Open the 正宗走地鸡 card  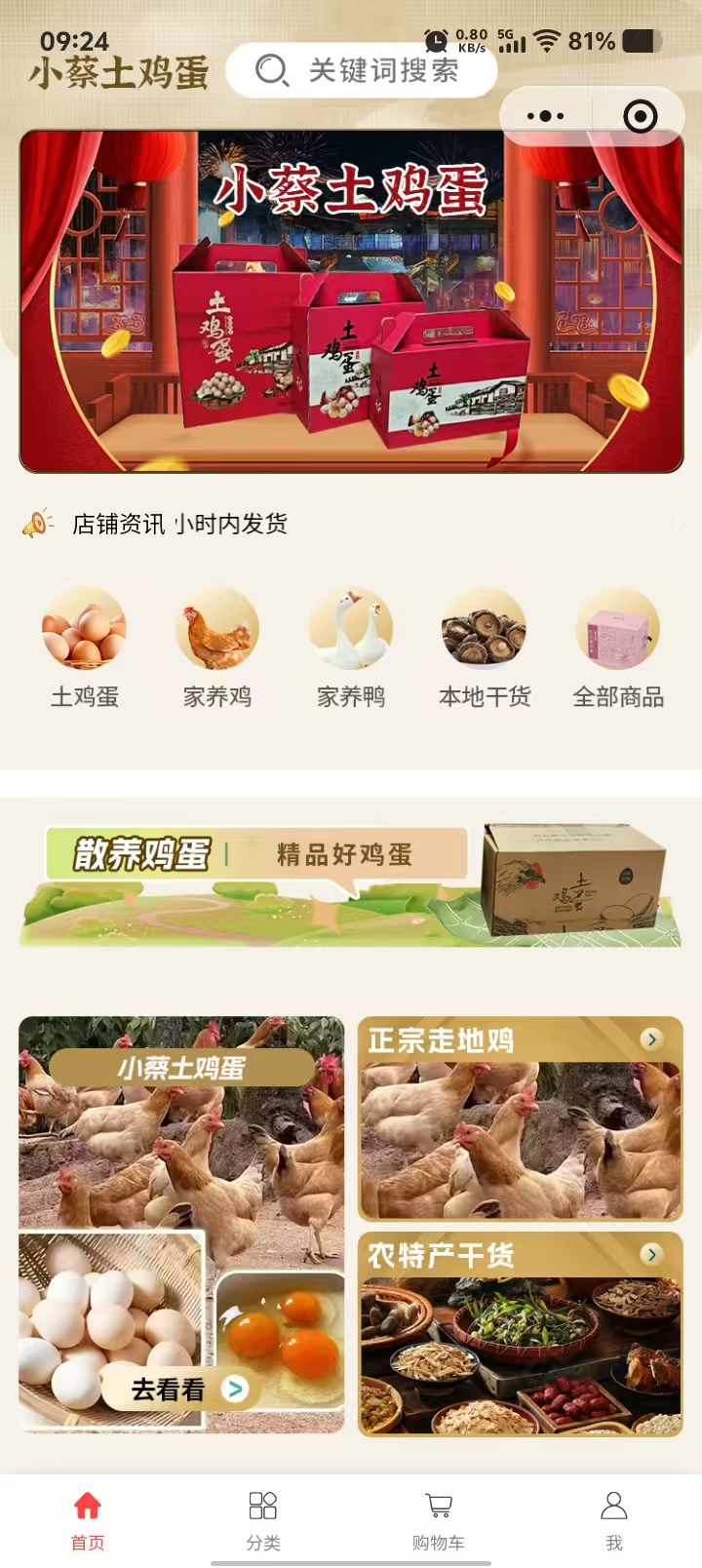pos(521,1119)
